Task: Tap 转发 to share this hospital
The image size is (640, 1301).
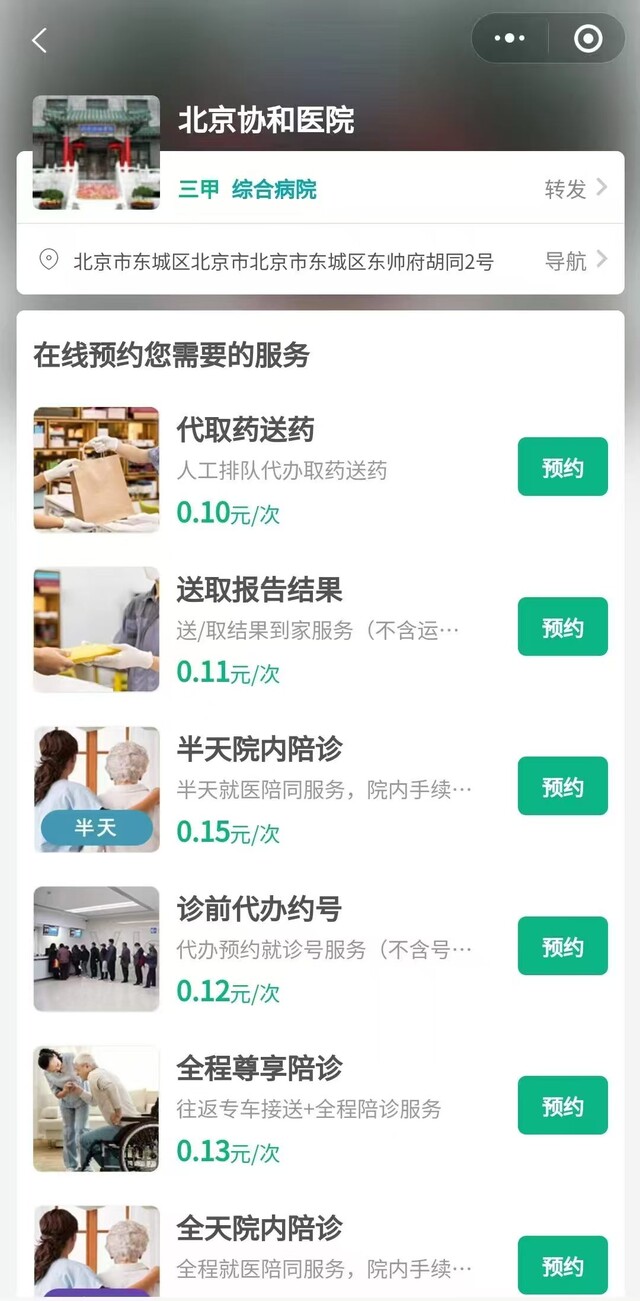Action: [575, 188]
